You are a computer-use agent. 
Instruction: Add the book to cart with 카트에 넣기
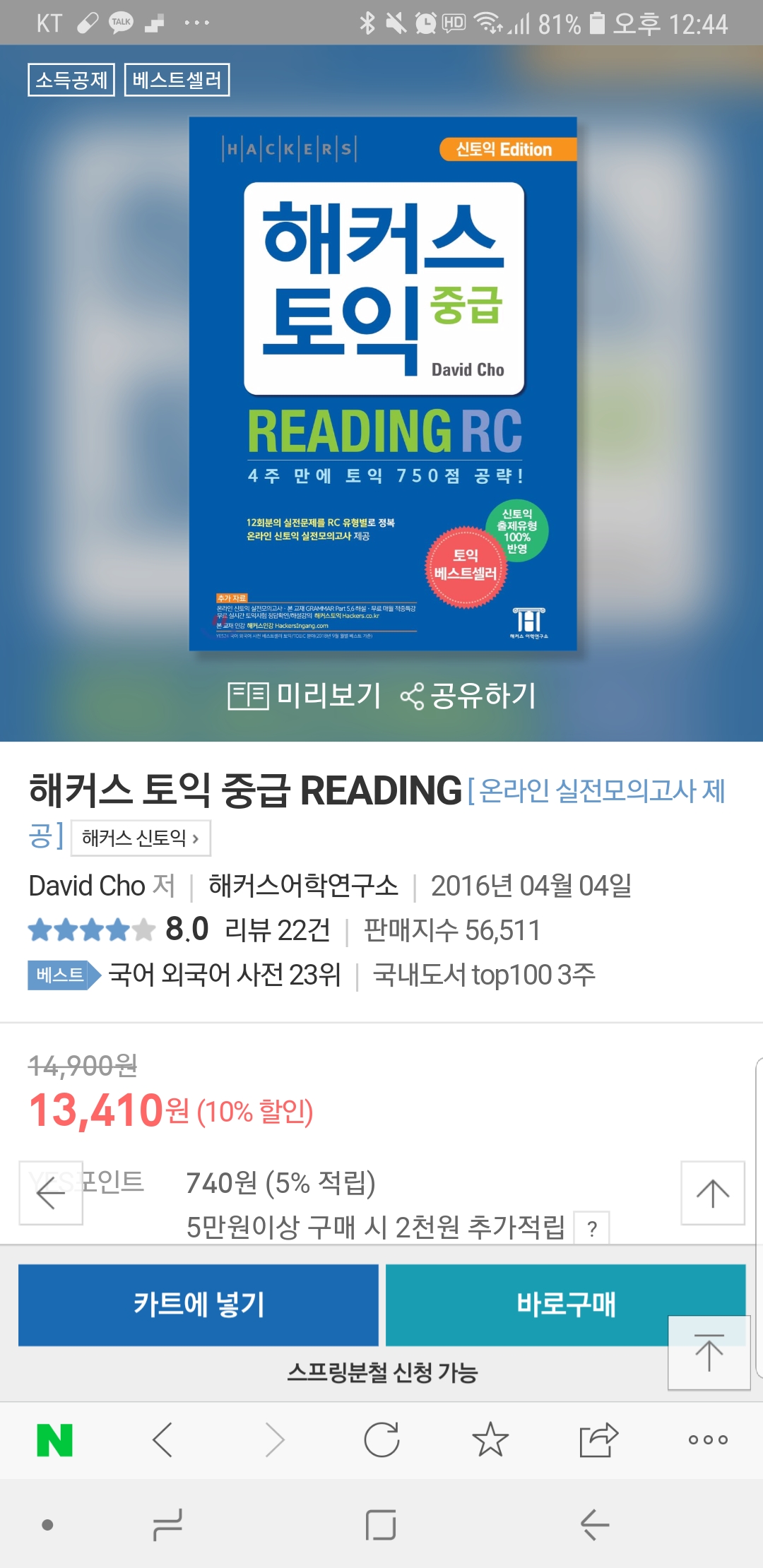(199, 1305)
